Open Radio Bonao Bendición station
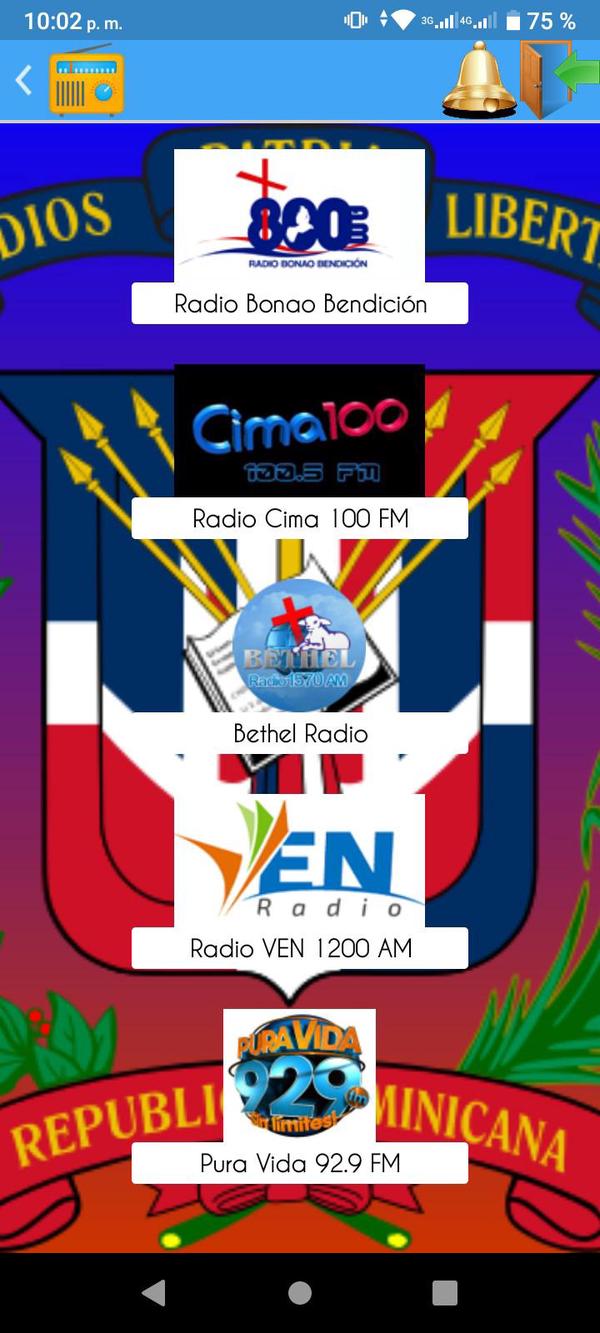600x1333 pixels. tap(299, 236)
